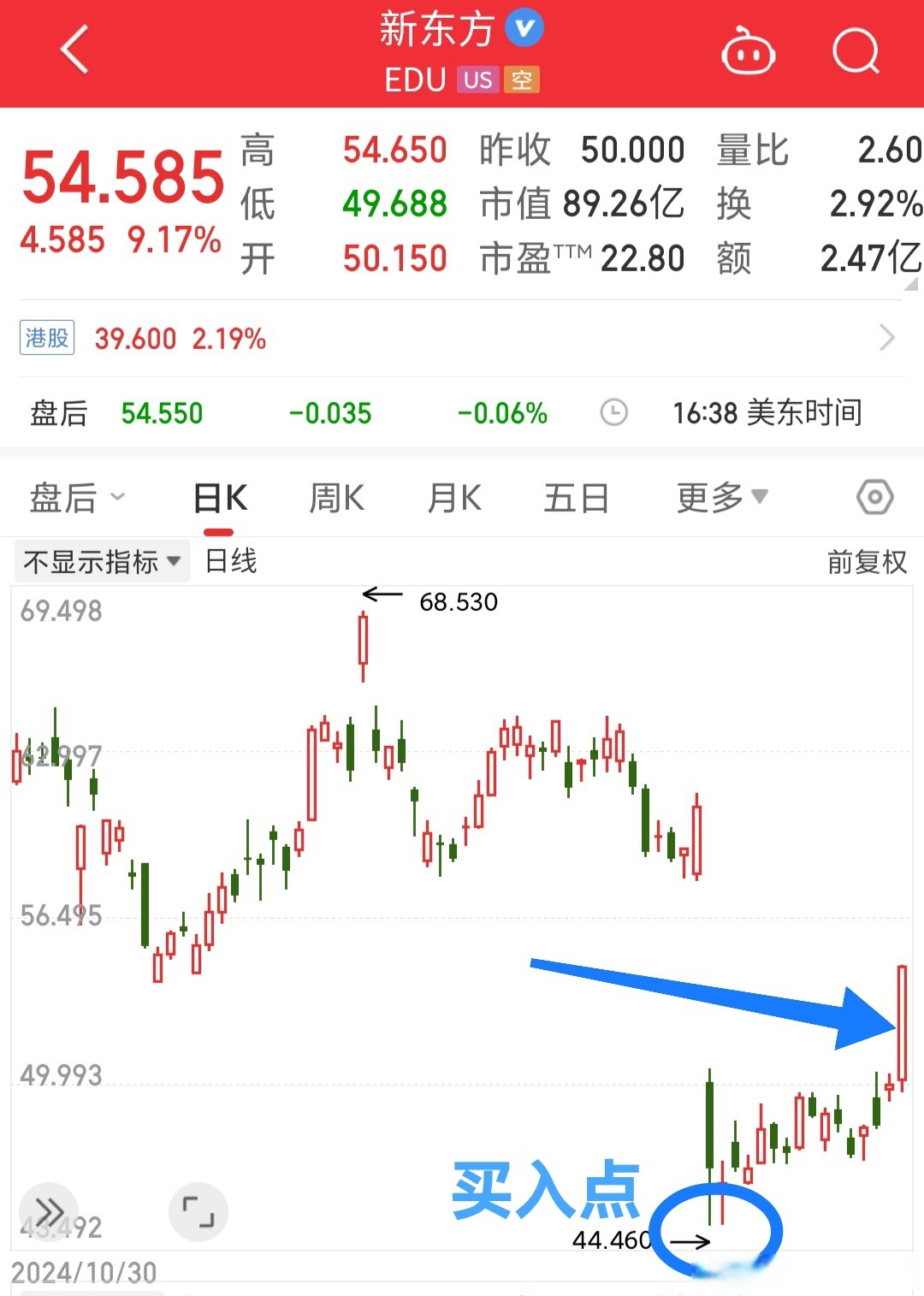Select the 月K monthly chart tab

pos(453,497)
